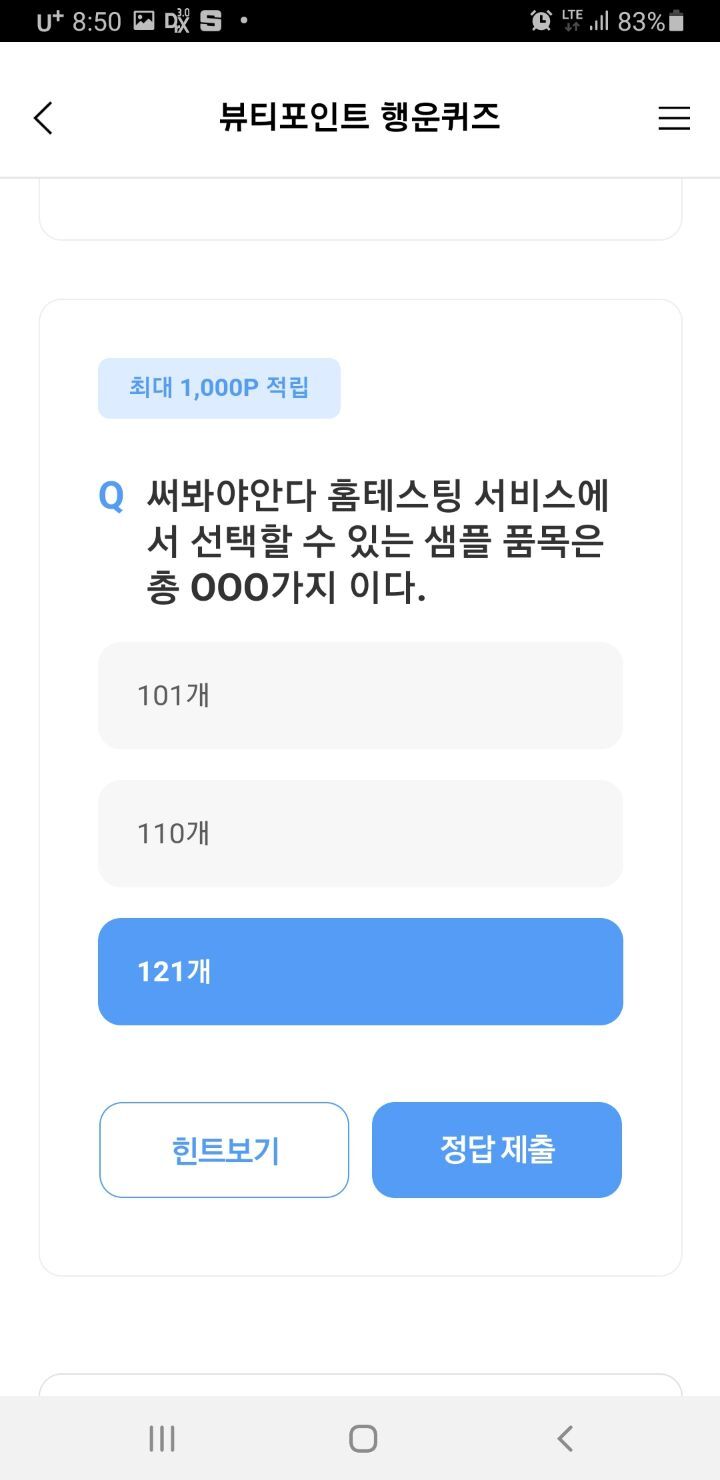The width and height of the screenshot is (720, 1480).
Task: Submit answer with 정답 제출
Action: point(497,1150)
